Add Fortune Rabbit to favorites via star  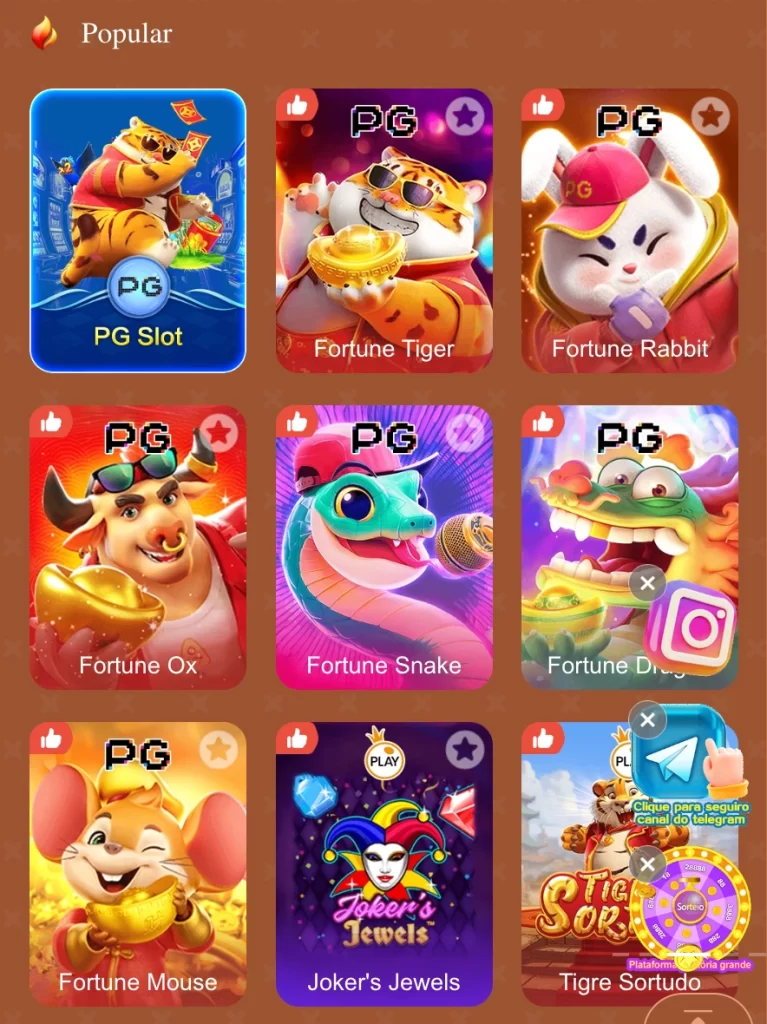pyautogui.click(x=711, y=117)
